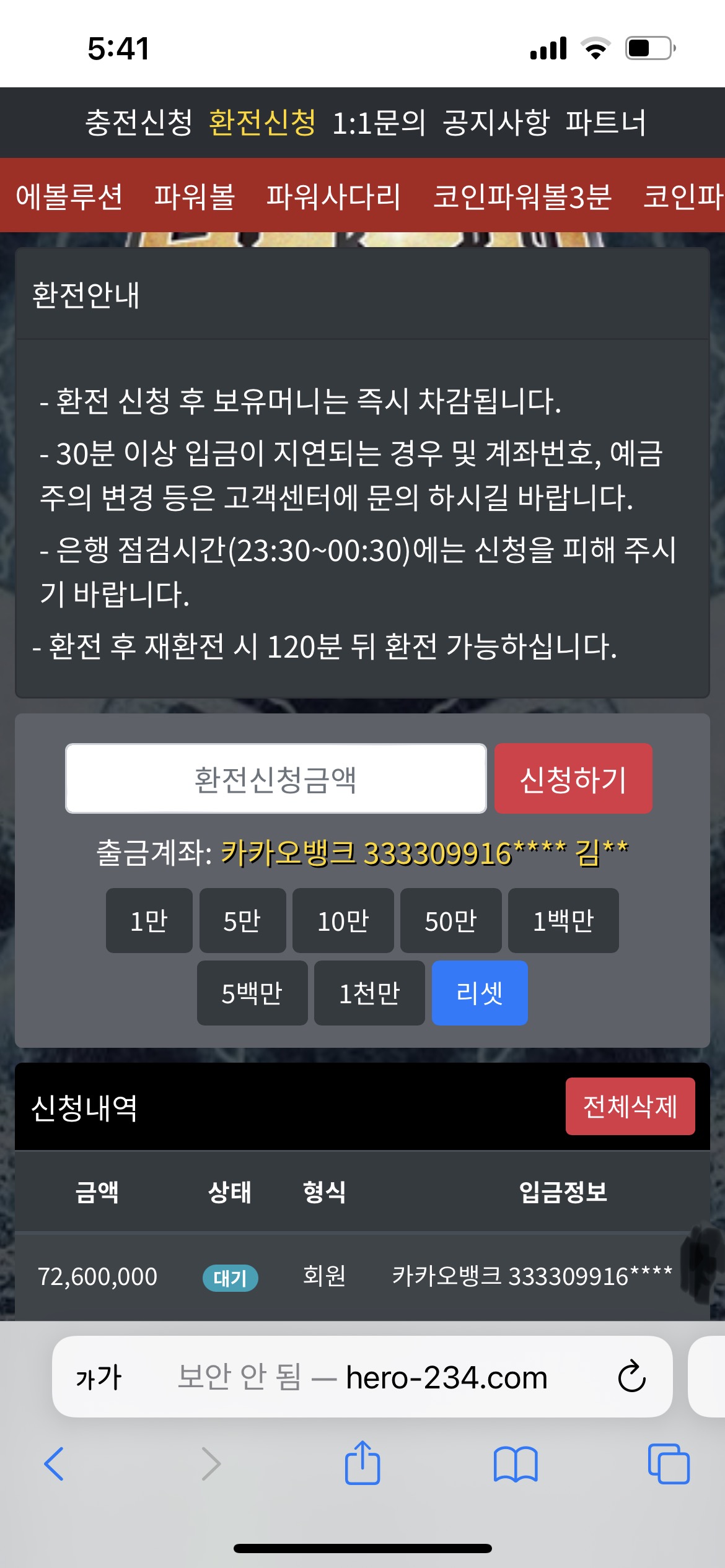Open the 충전신청 page
The width and height of the screenshot is (725, 1568).
point(138,123)
